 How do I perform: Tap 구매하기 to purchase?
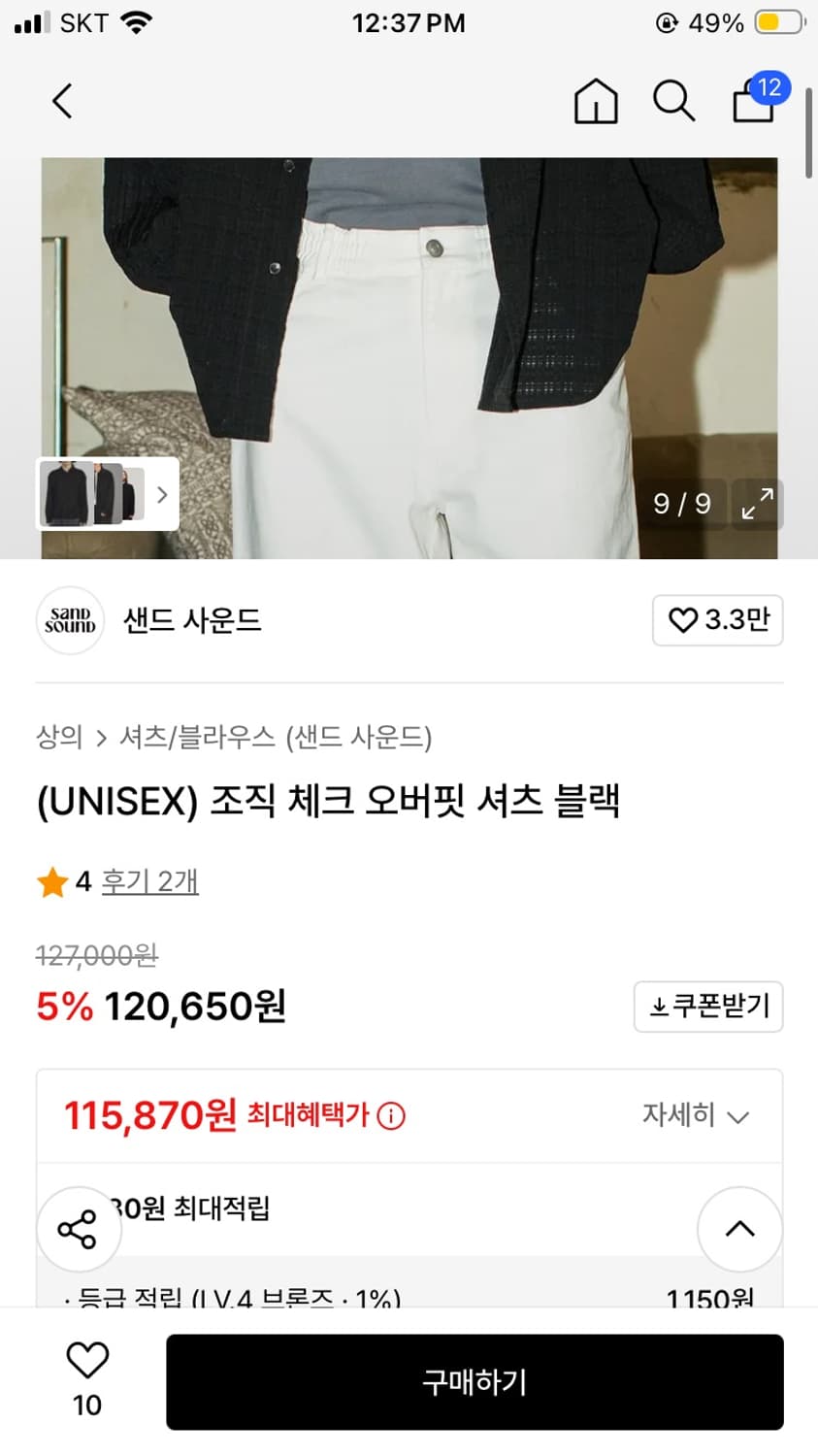[x=474, y=1382]
